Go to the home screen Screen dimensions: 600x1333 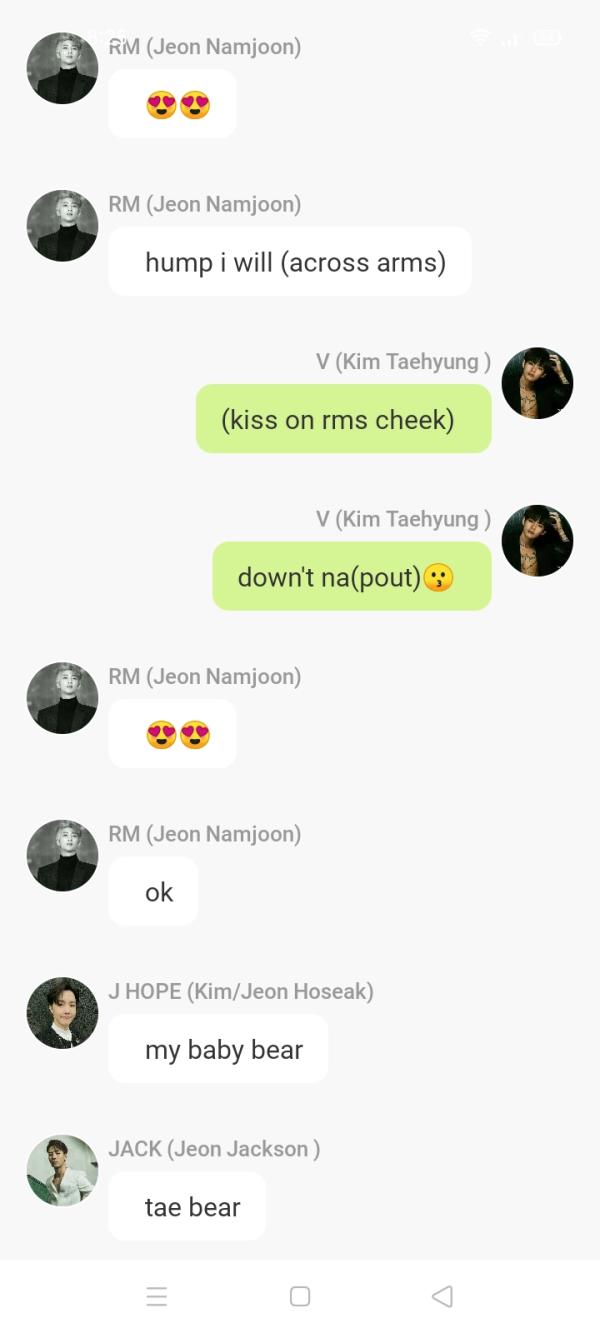(x=300, y=1296)
